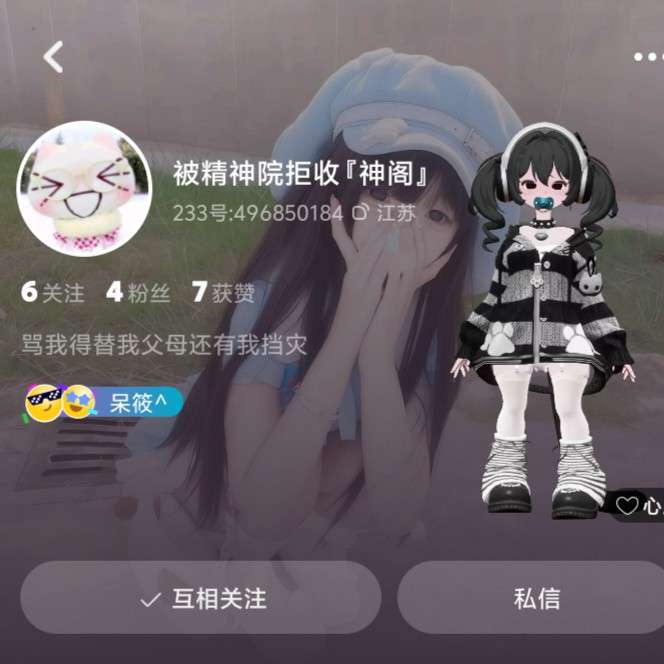
Task: View the profile avatar picture
Action: coord(84,189)
